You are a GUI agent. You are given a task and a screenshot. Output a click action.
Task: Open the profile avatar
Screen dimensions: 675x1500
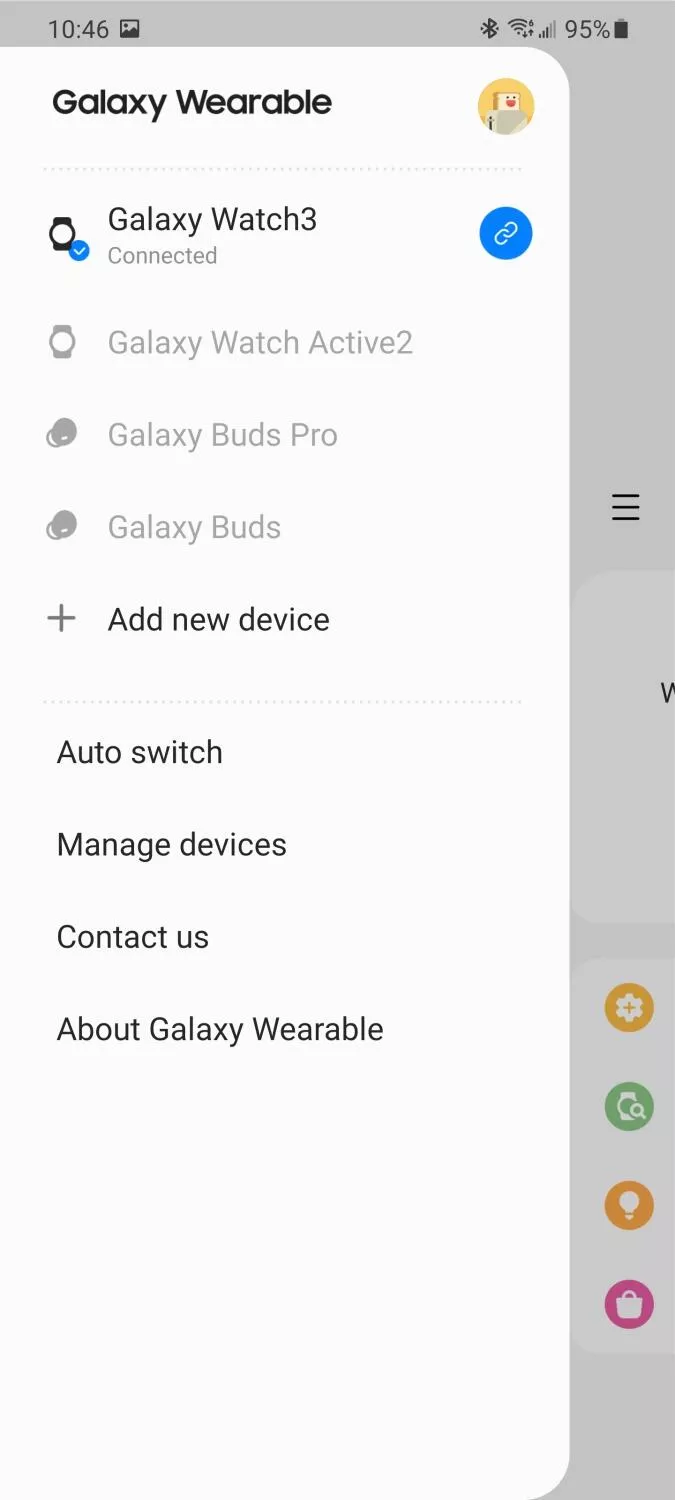[x=506, y=106]
